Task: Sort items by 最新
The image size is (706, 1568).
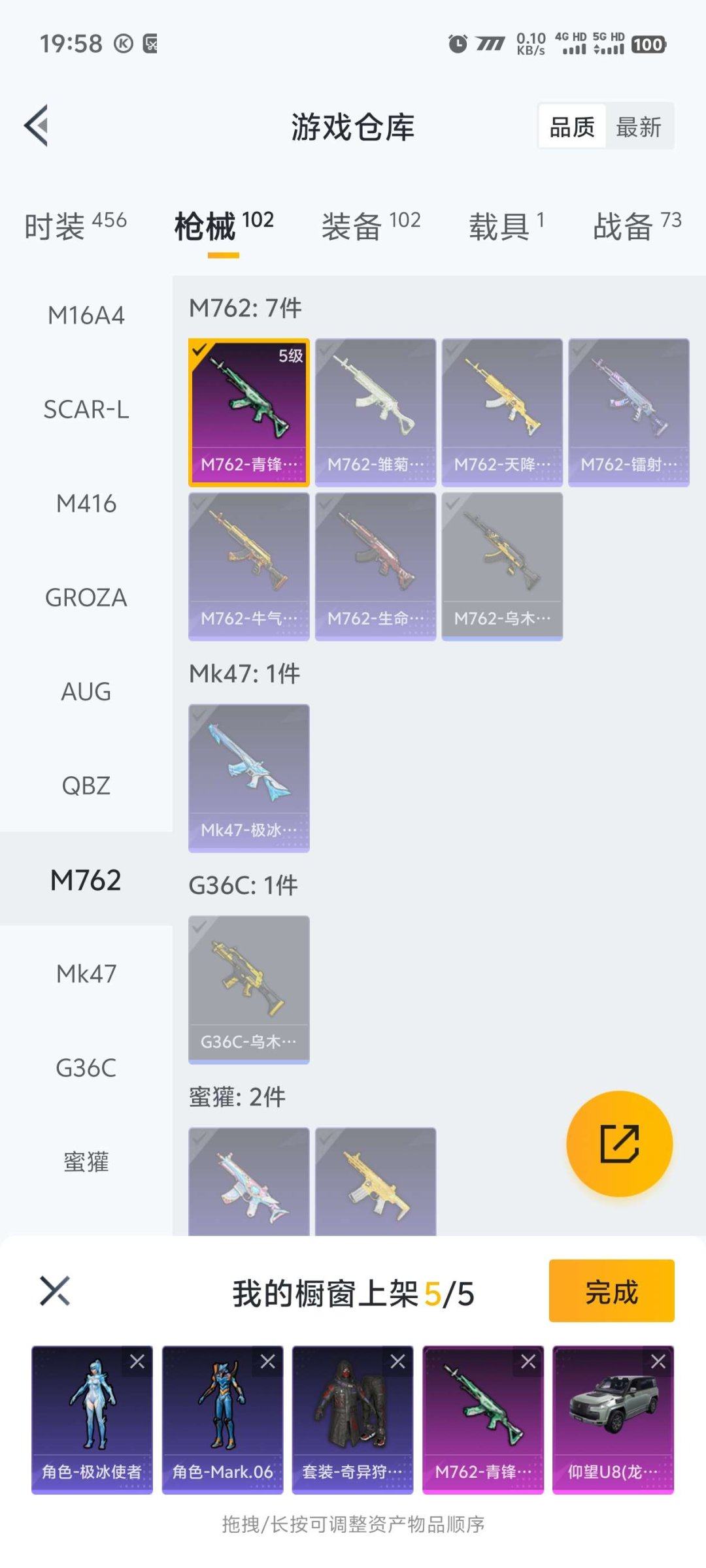Action: [x=639, y=127]
